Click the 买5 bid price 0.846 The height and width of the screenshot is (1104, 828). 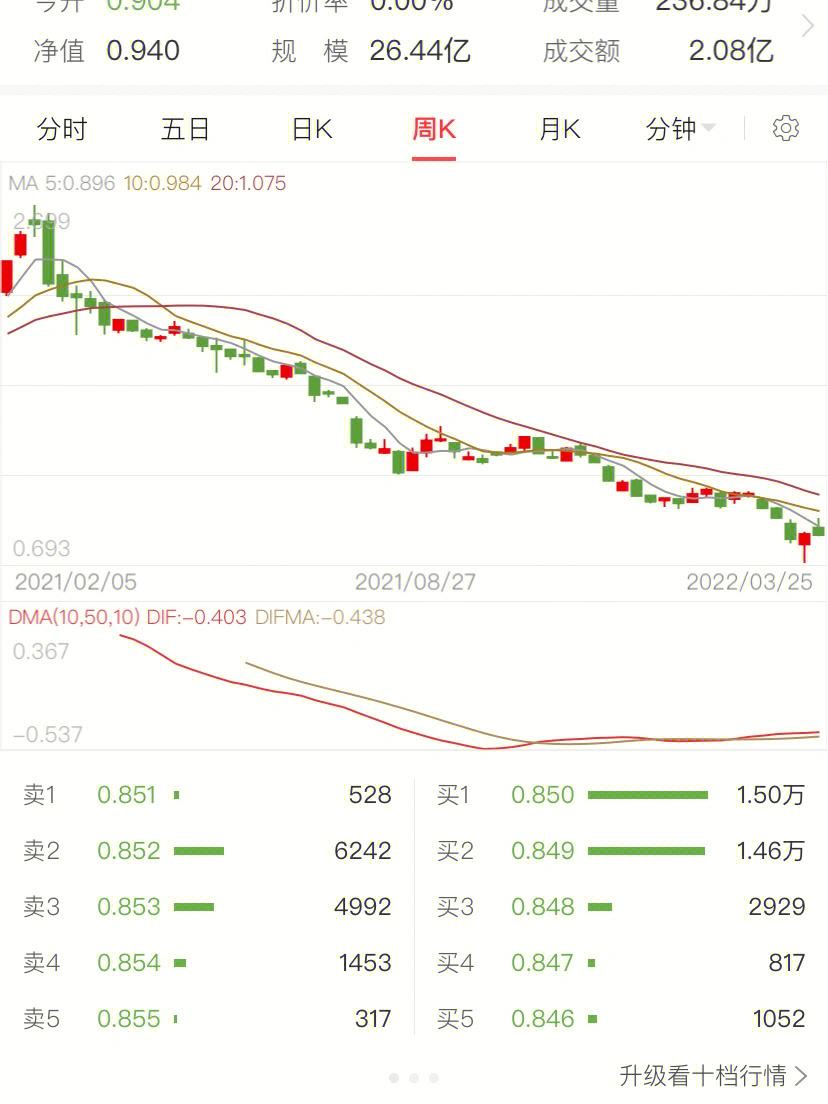[x=541, y=1018]
